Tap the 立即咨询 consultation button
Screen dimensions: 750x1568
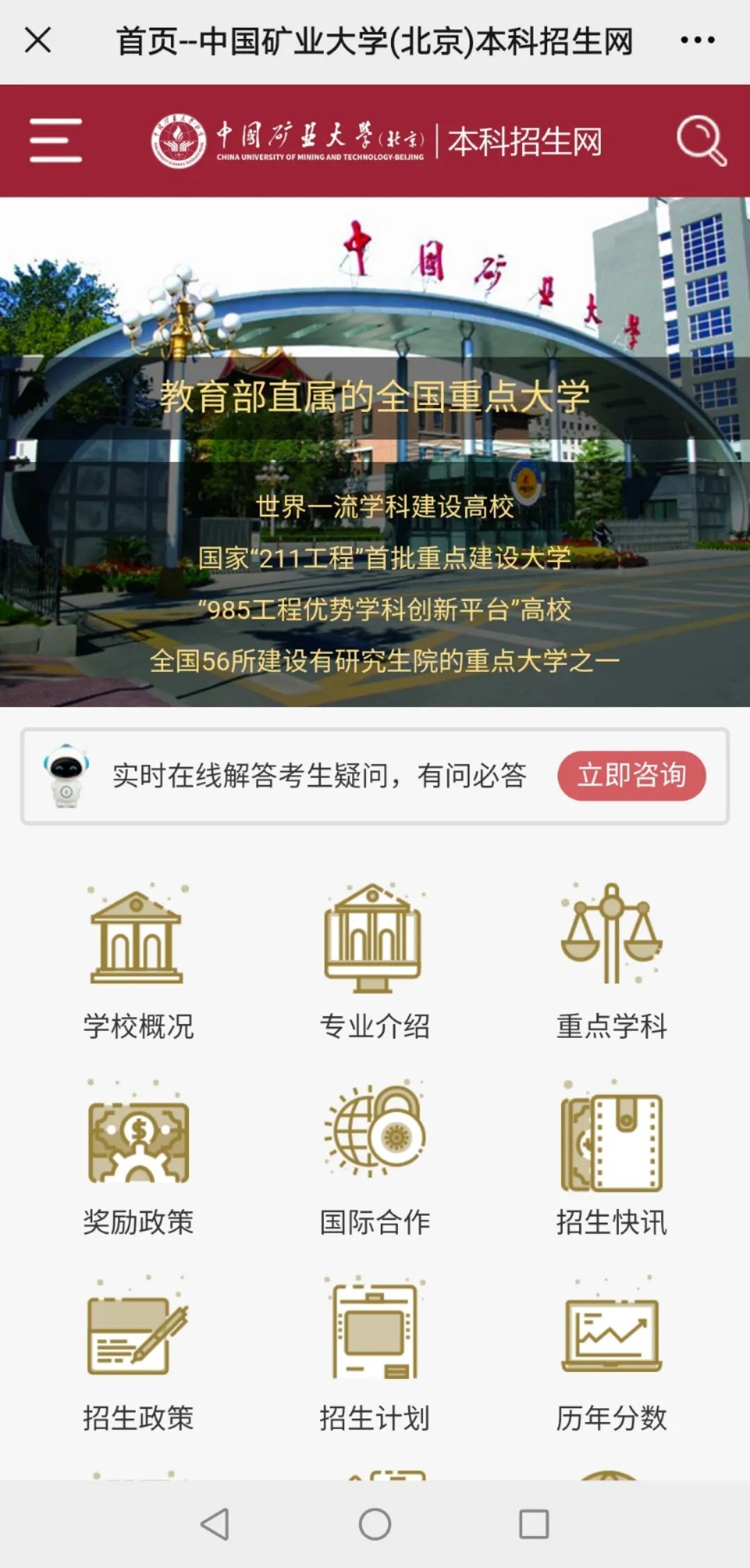tap(631, 775)
